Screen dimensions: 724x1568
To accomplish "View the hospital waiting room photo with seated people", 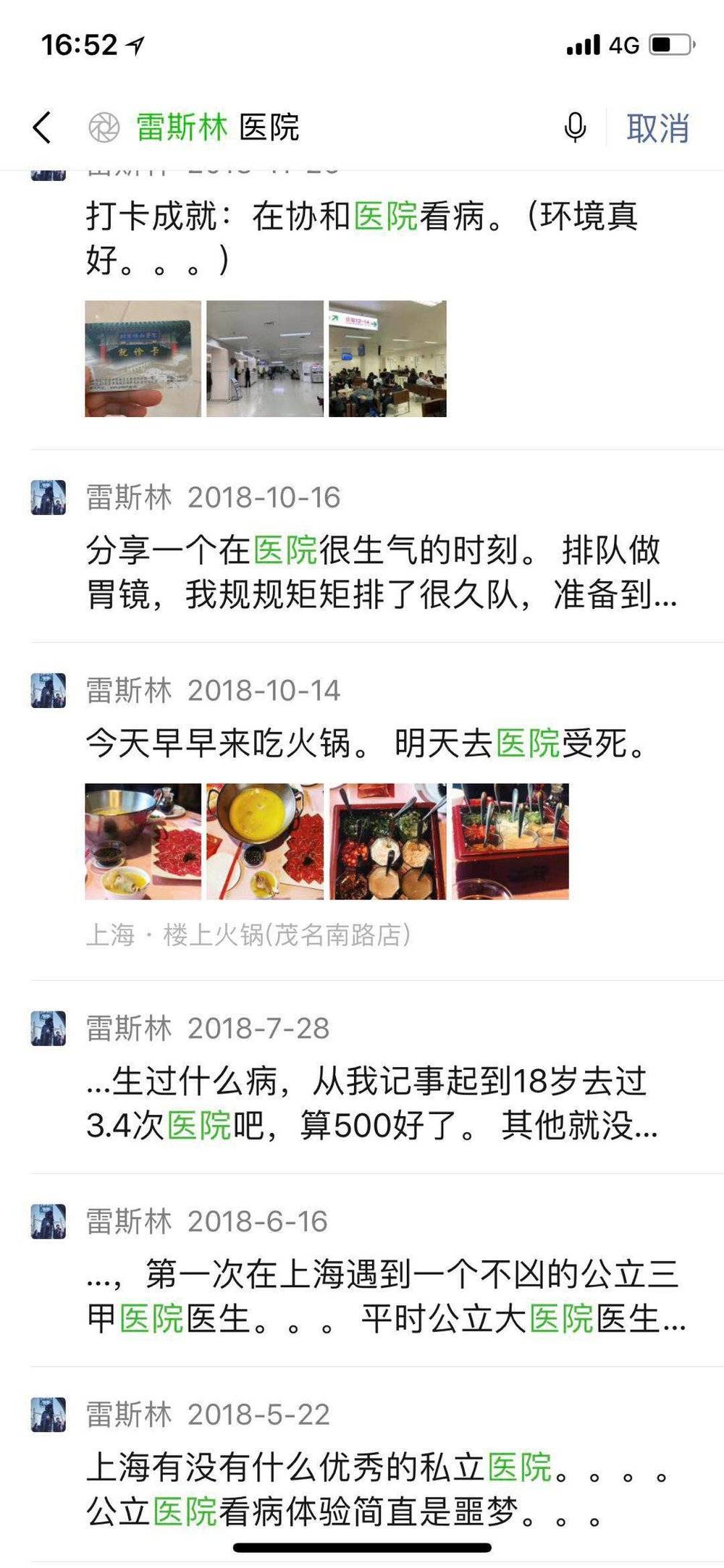I will click(387, 359).
